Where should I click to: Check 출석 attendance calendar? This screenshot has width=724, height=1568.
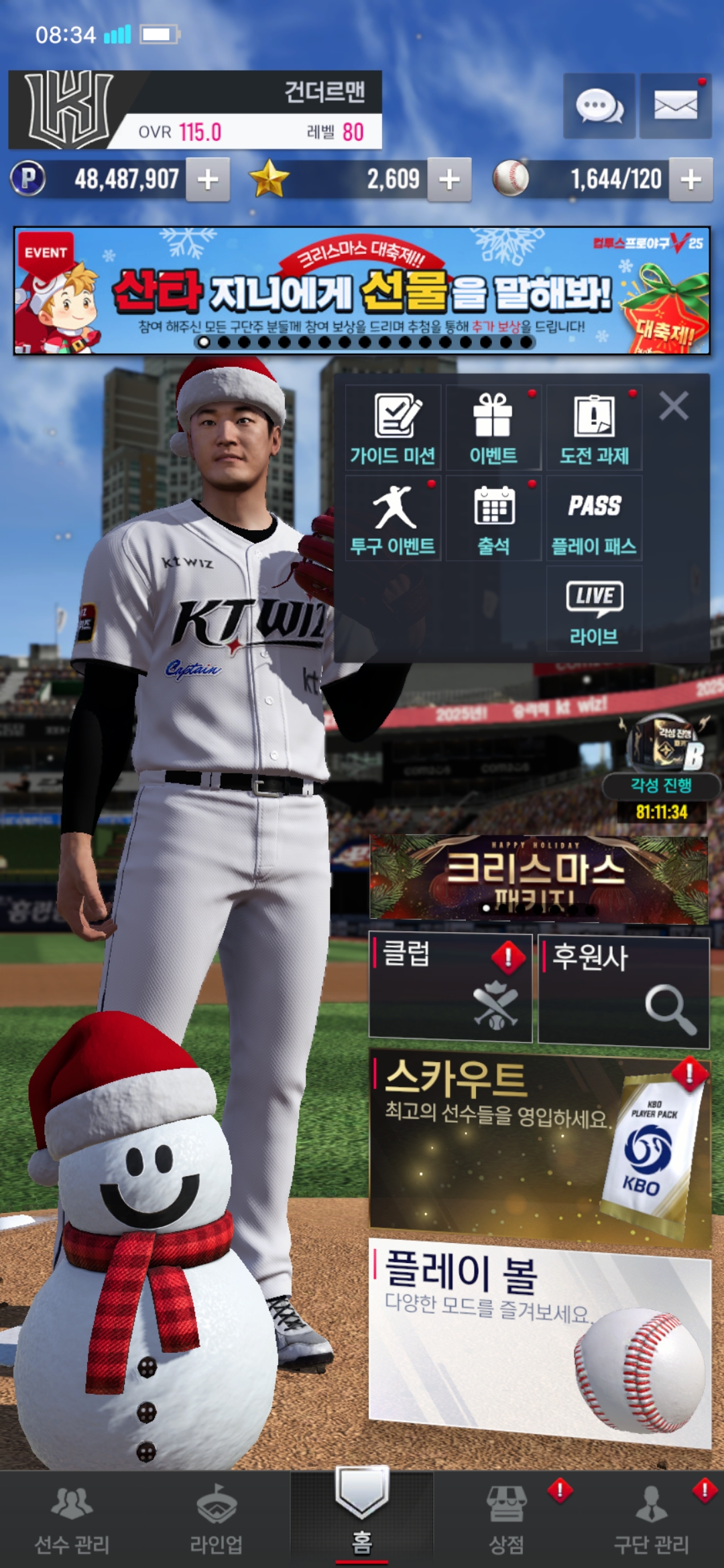coord(493,518)
